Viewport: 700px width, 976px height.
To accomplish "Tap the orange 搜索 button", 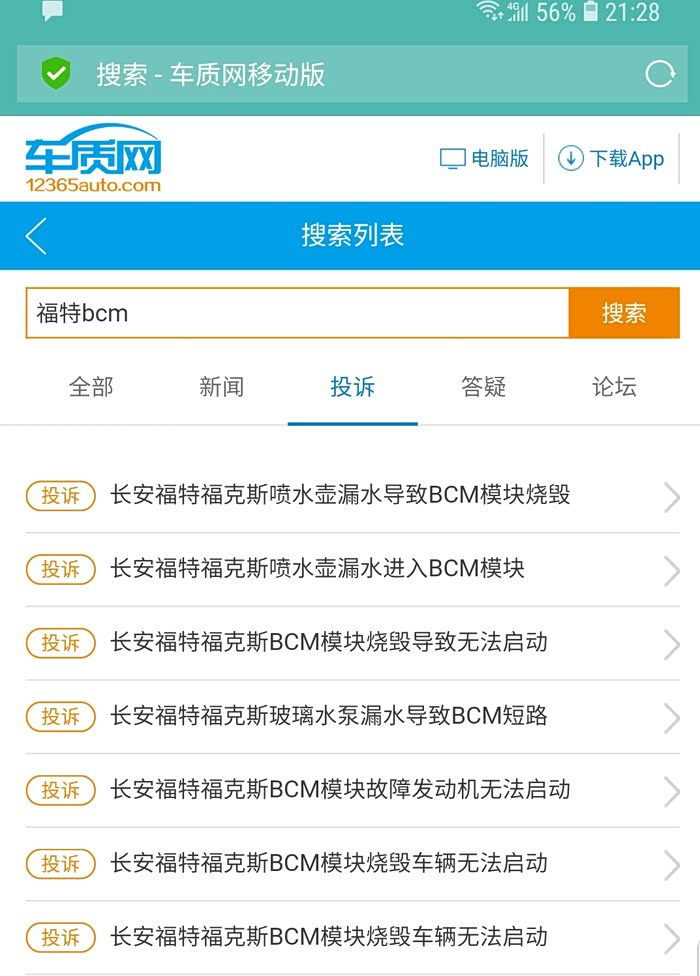I will [x=624, y=313].
